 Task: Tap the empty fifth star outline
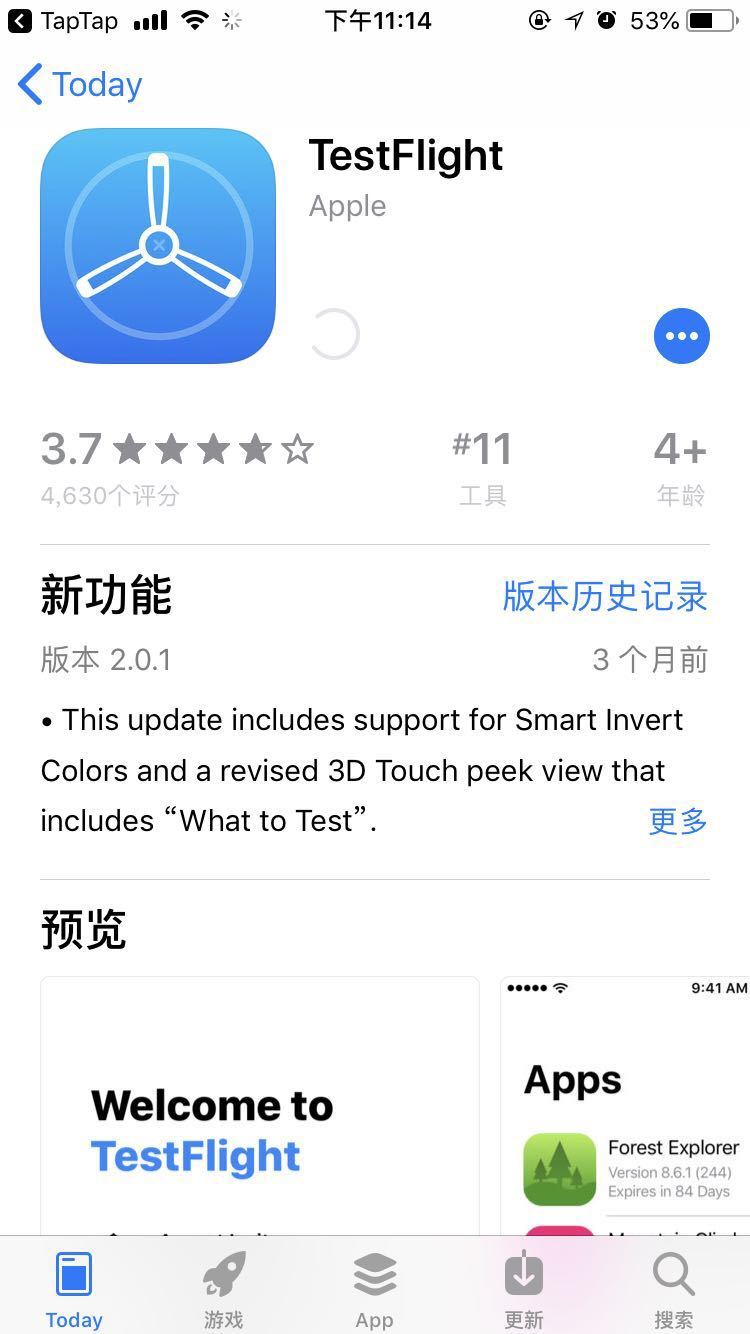(x=297, y=449)
